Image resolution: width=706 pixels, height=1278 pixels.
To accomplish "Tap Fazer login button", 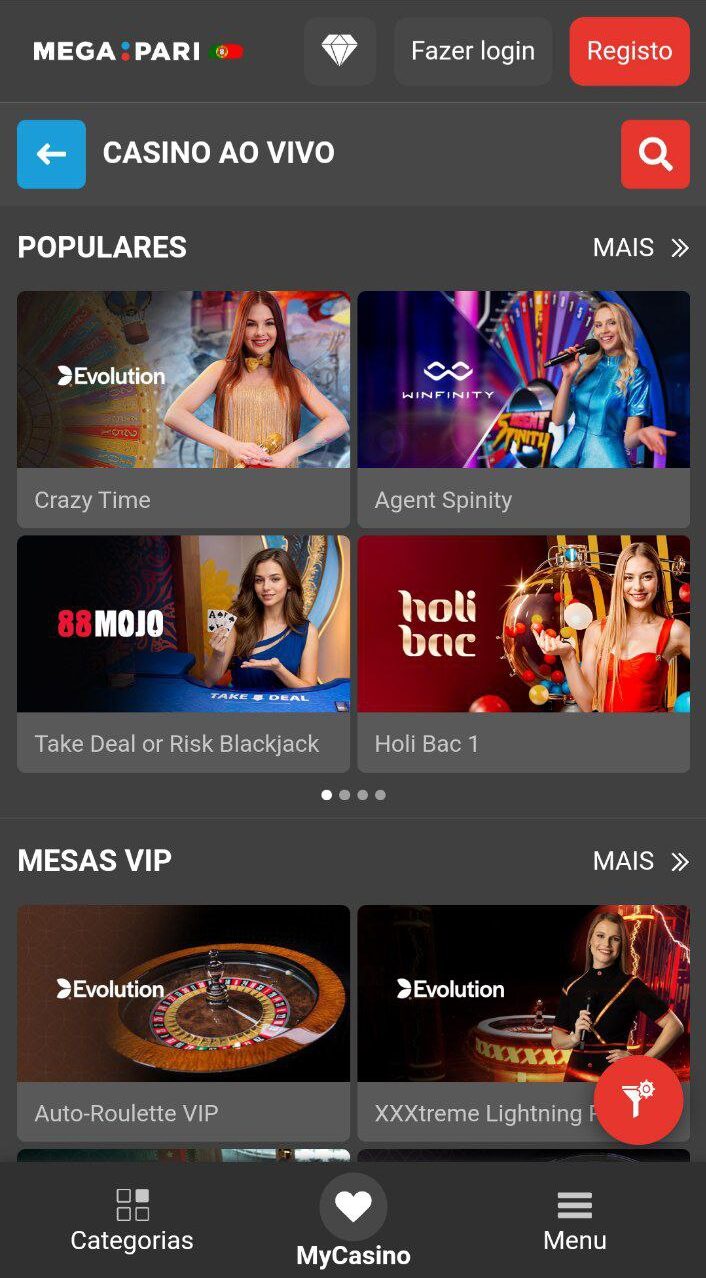I will (472, 51).
